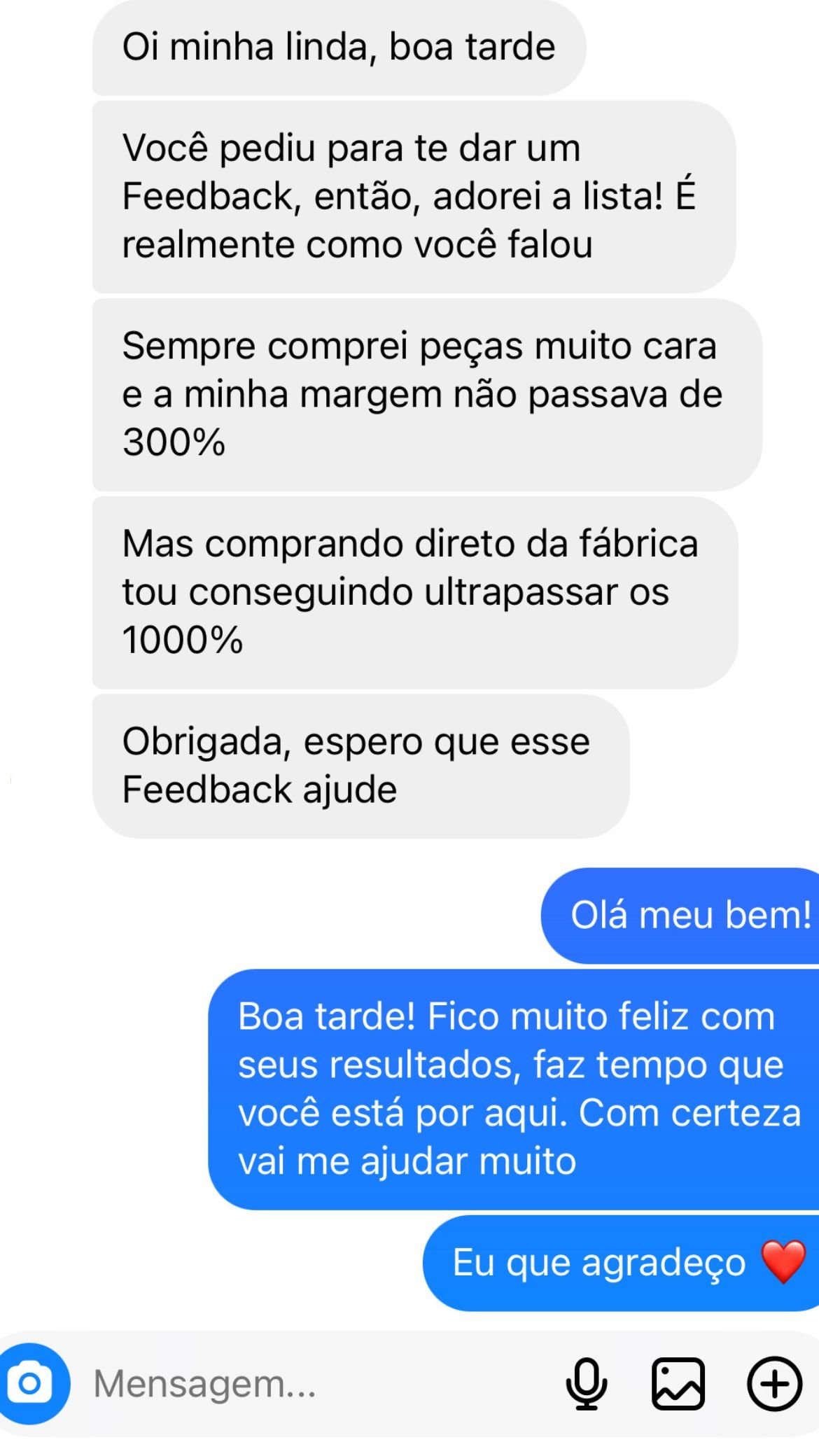Open the plus menu for more options
The width and height of the screenshot is (819, 1456).
tap(774, 1383)
